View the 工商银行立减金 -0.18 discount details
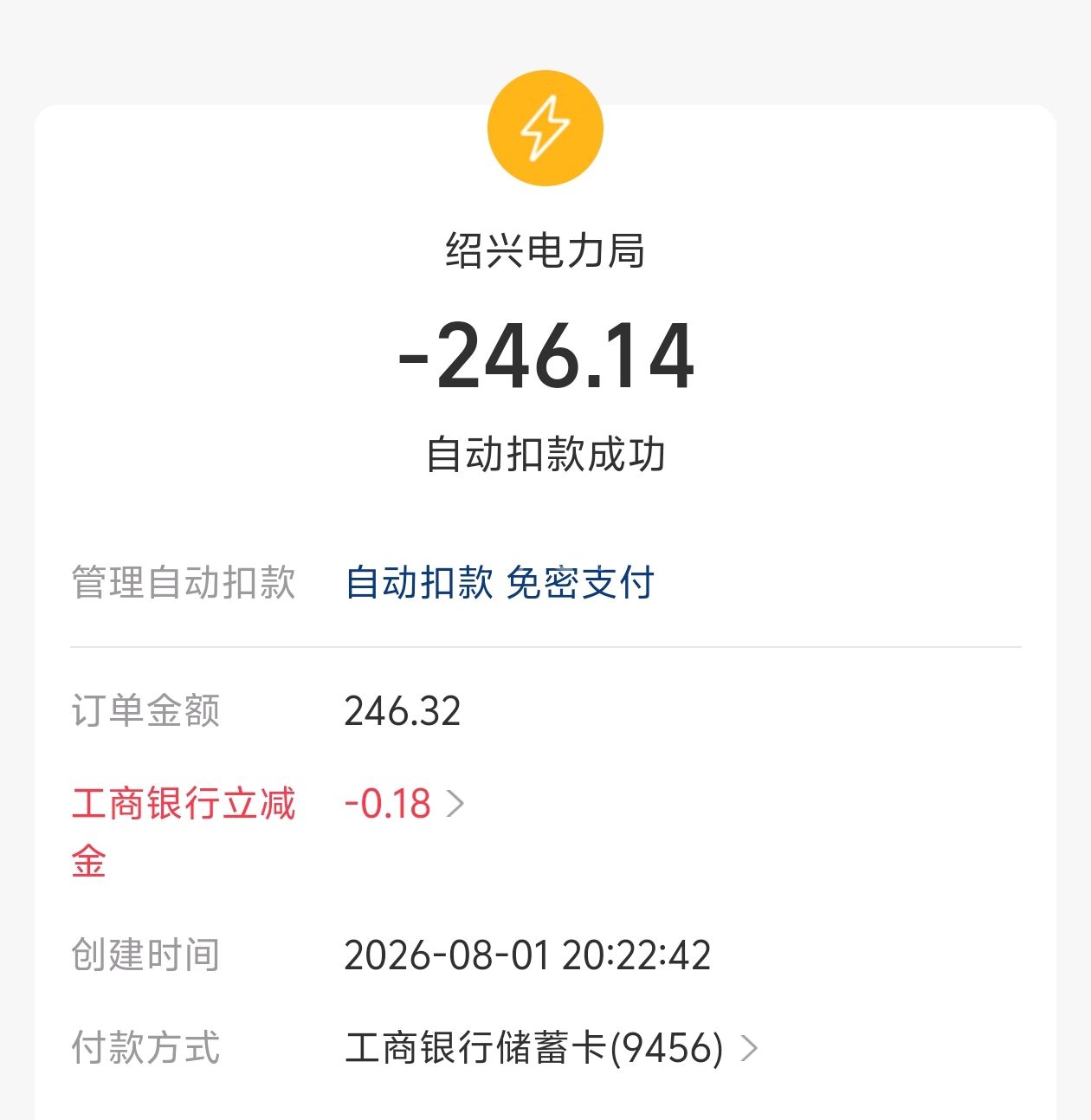 404,804
